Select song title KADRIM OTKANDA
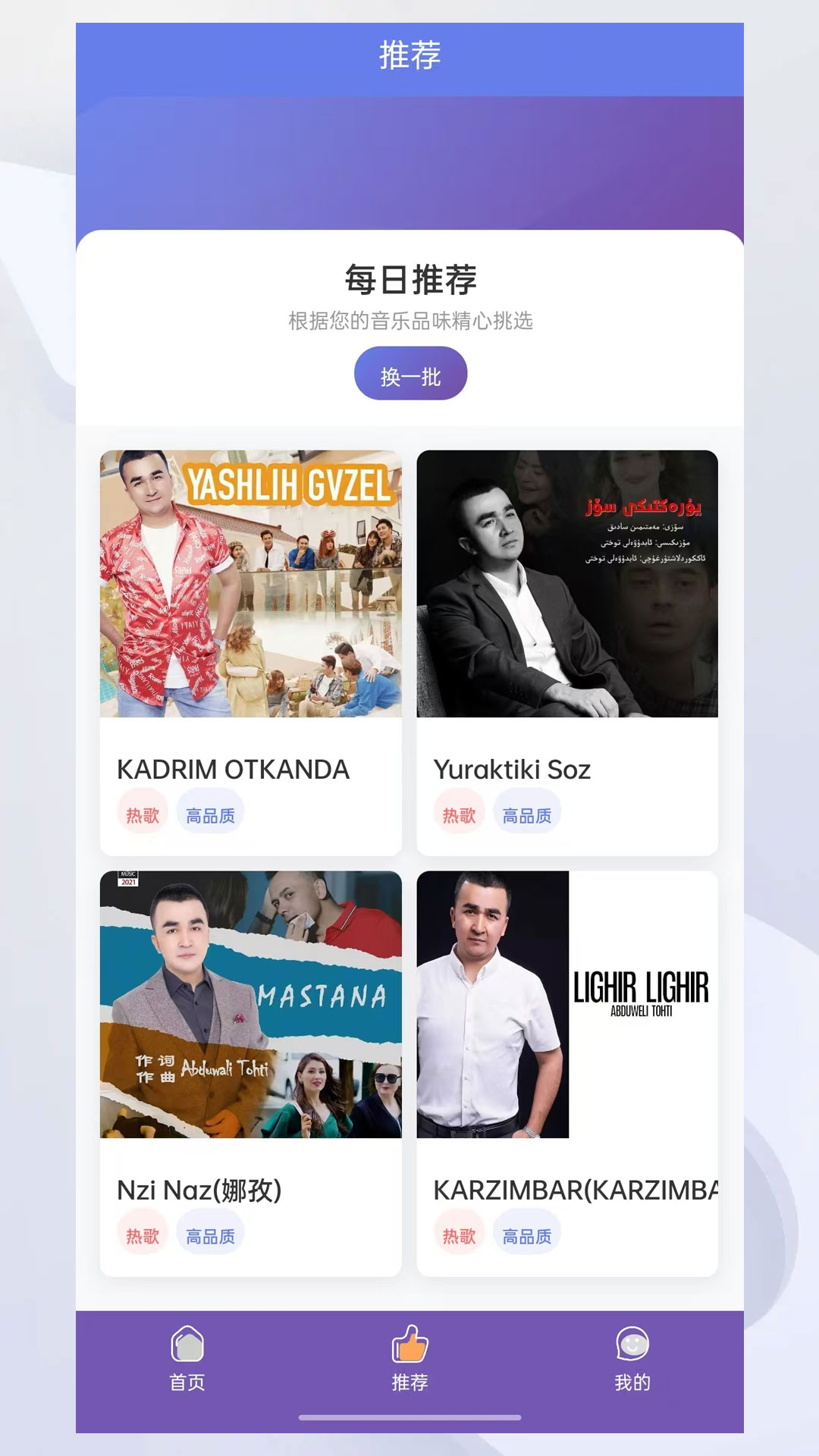 click(233, 770)
